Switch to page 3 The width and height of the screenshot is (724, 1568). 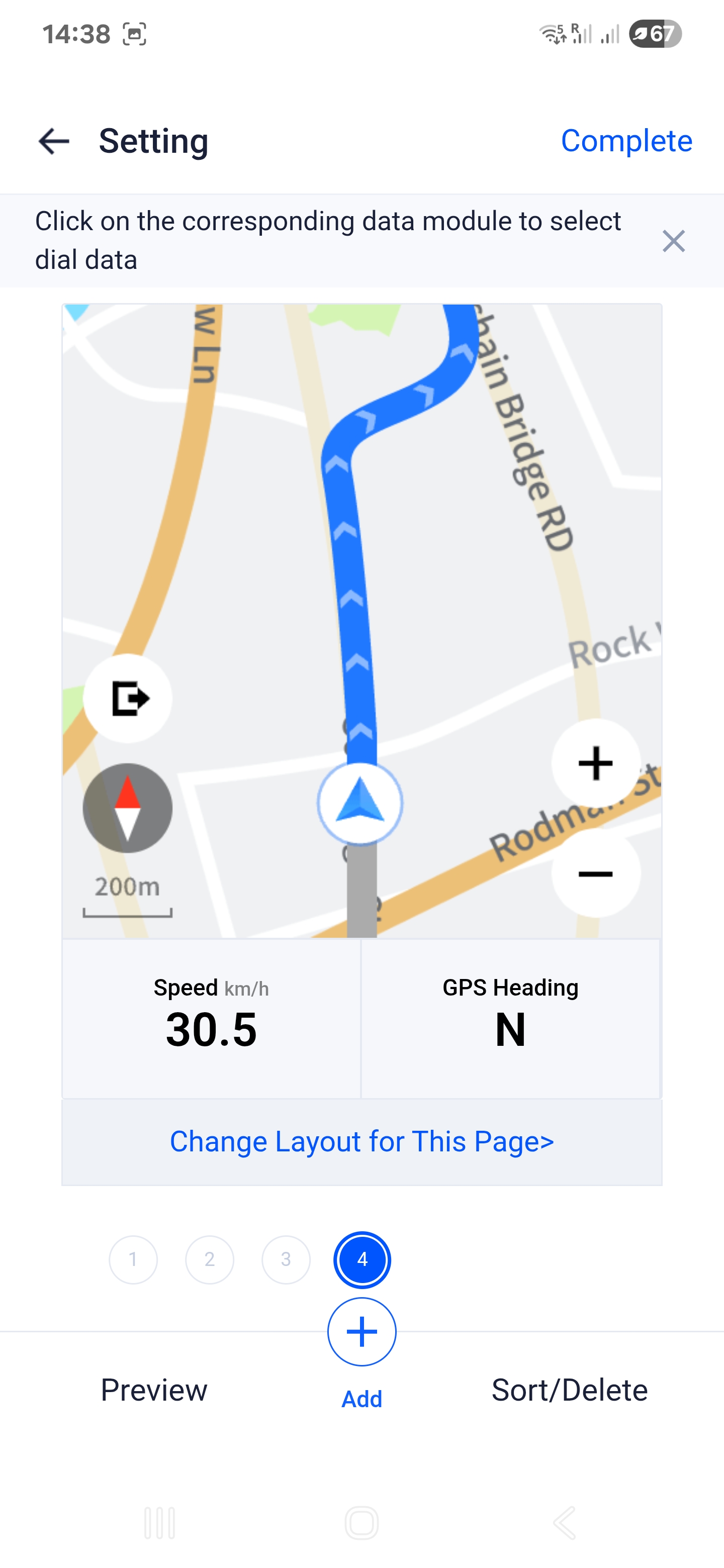pos(286,1259)
